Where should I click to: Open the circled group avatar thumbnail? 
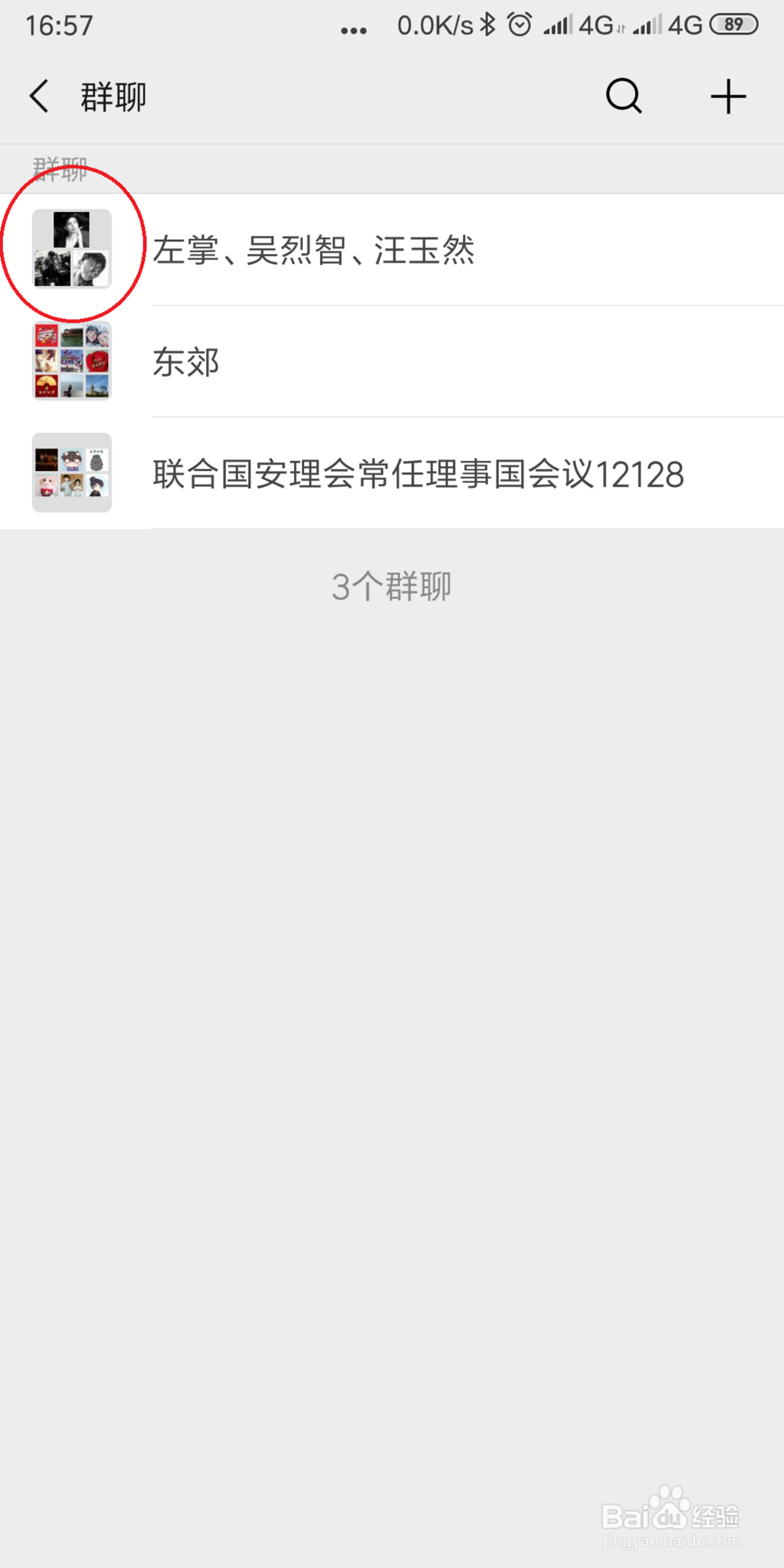click(71, 249)
